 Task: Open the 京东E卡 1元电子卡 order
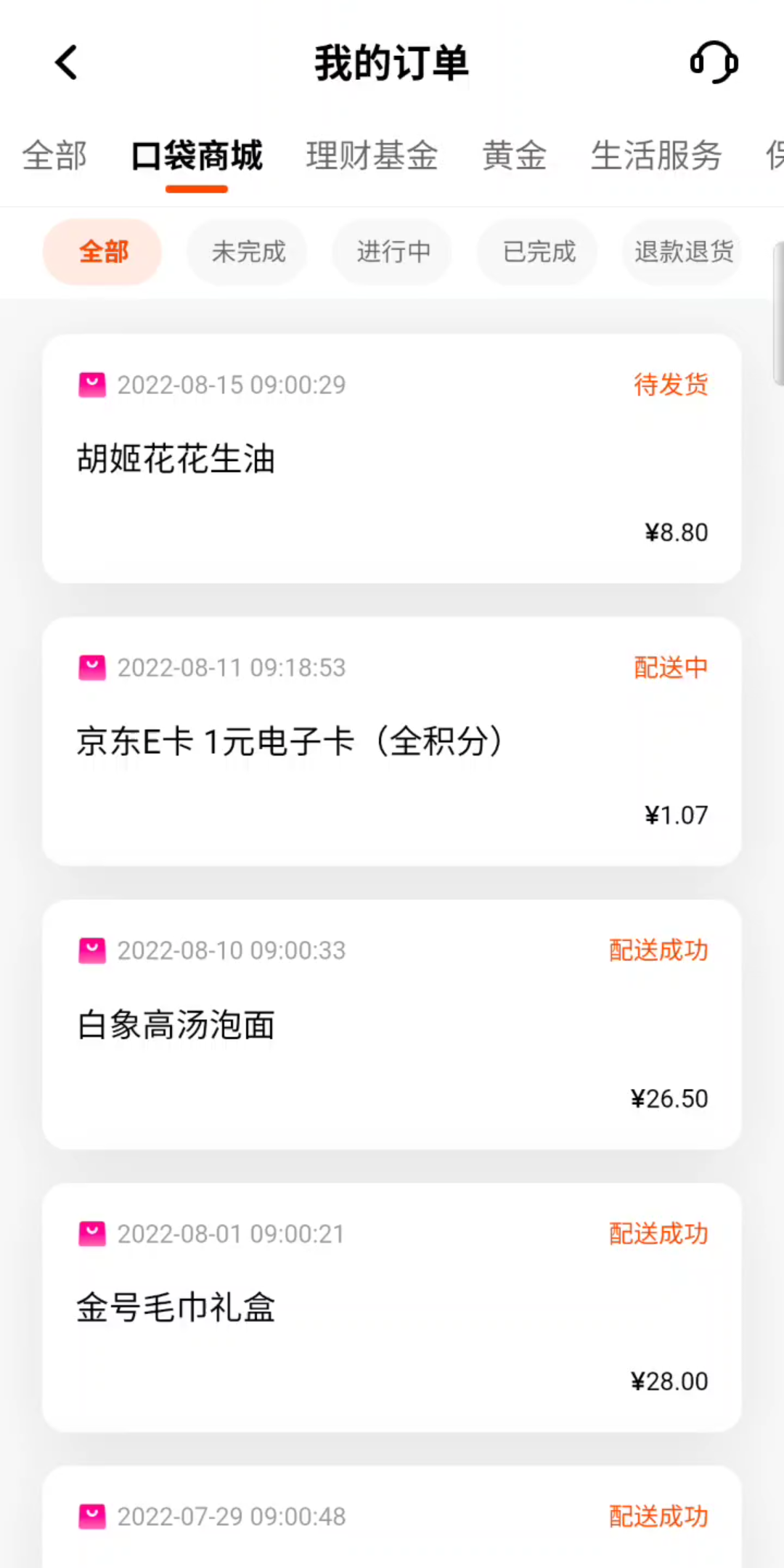[392, 742]
